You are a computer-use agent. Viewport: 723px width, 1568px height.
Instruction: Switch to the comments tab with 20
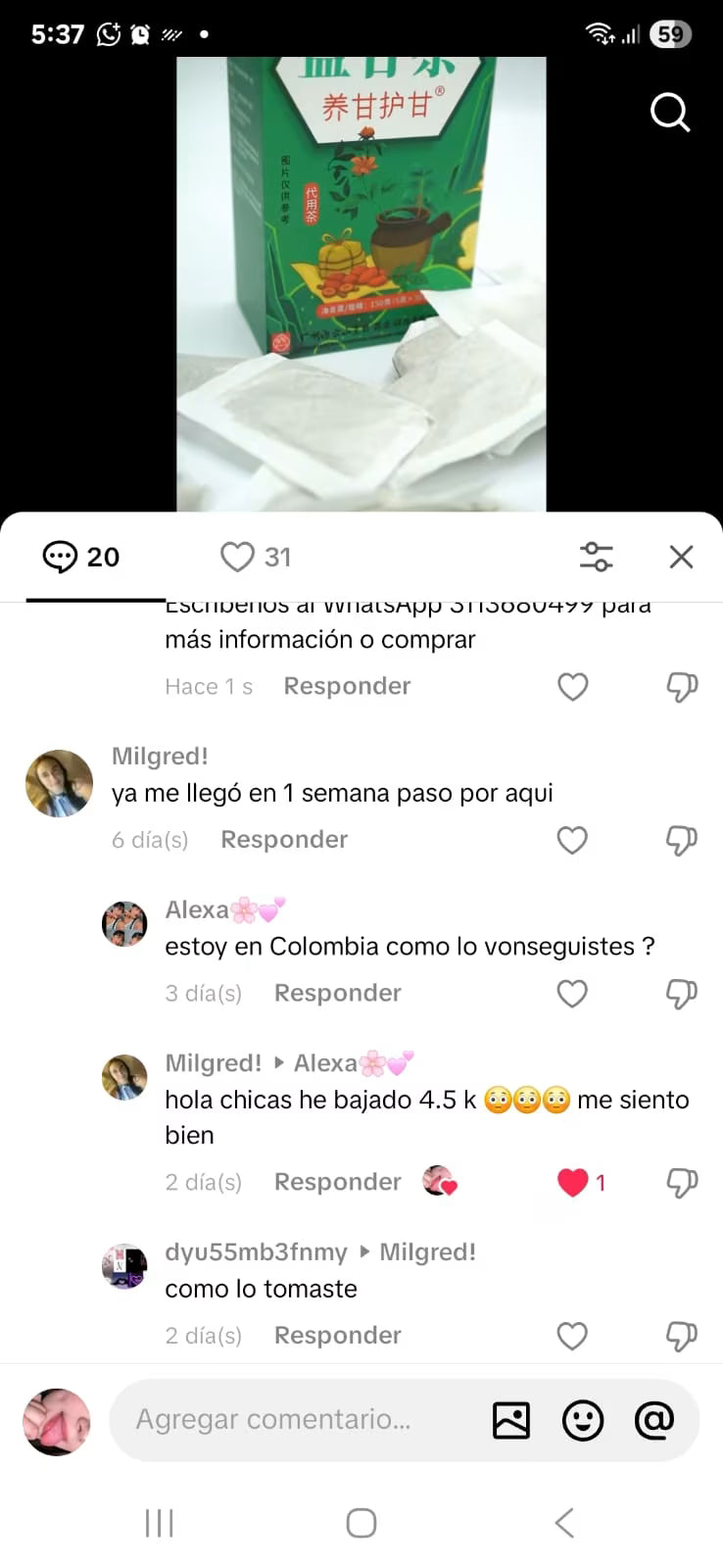[x=82, y=557]
